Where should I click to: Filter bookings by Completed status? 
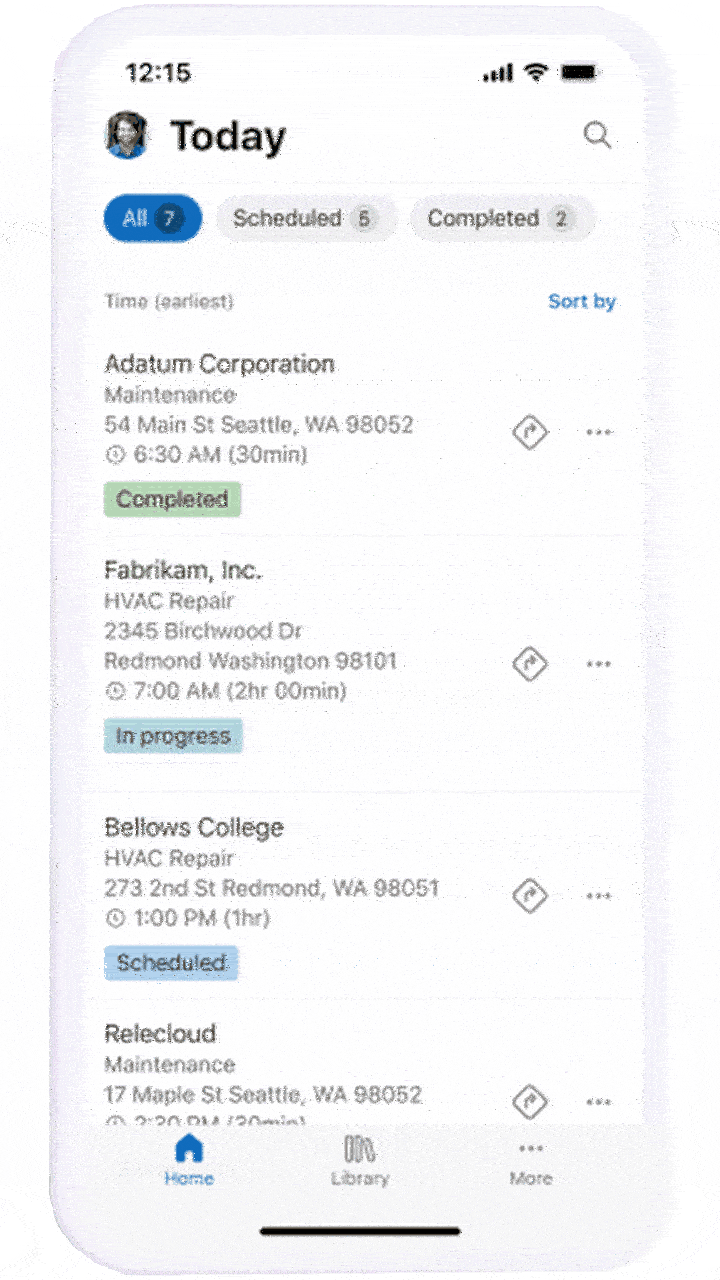point(500,218)
